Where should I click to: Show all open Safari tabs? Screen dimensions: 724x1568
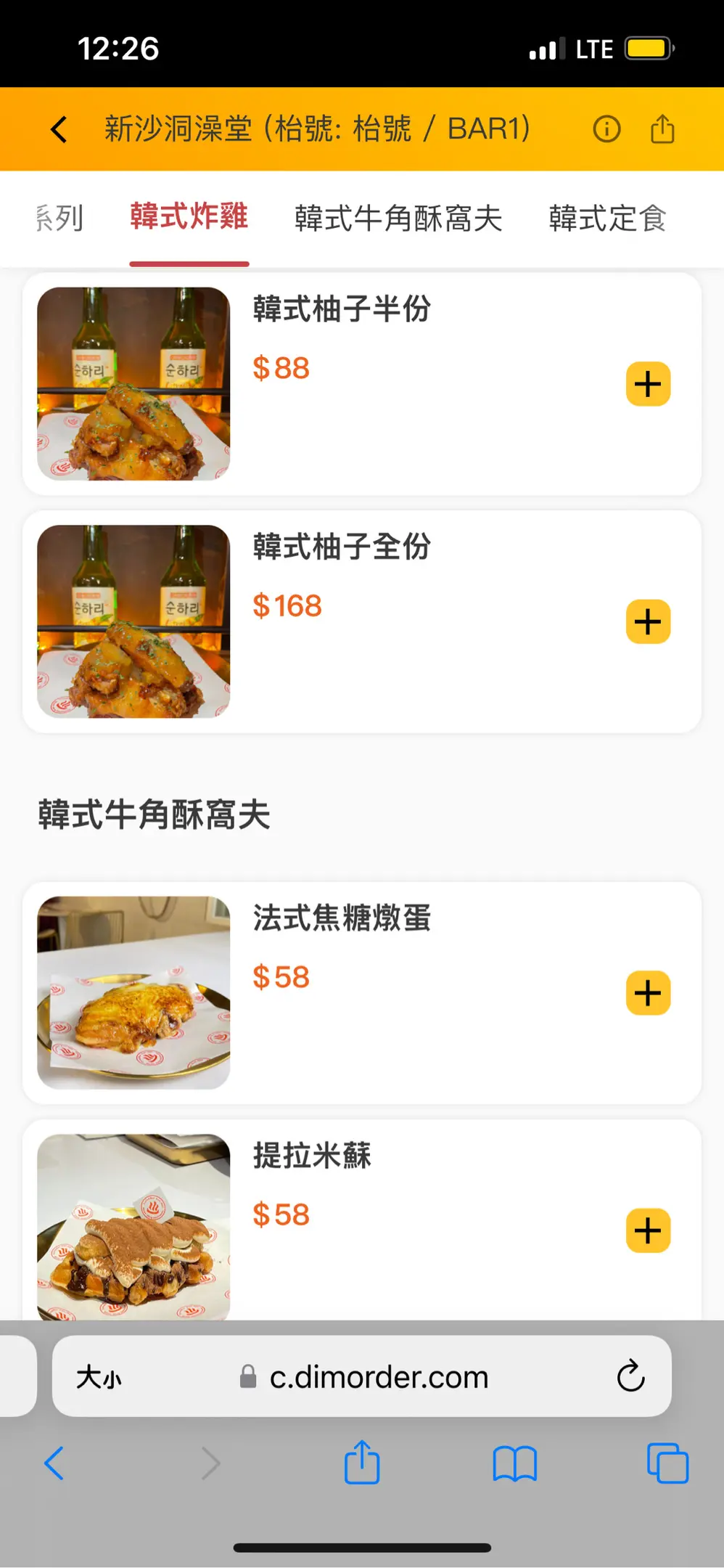667,1463
